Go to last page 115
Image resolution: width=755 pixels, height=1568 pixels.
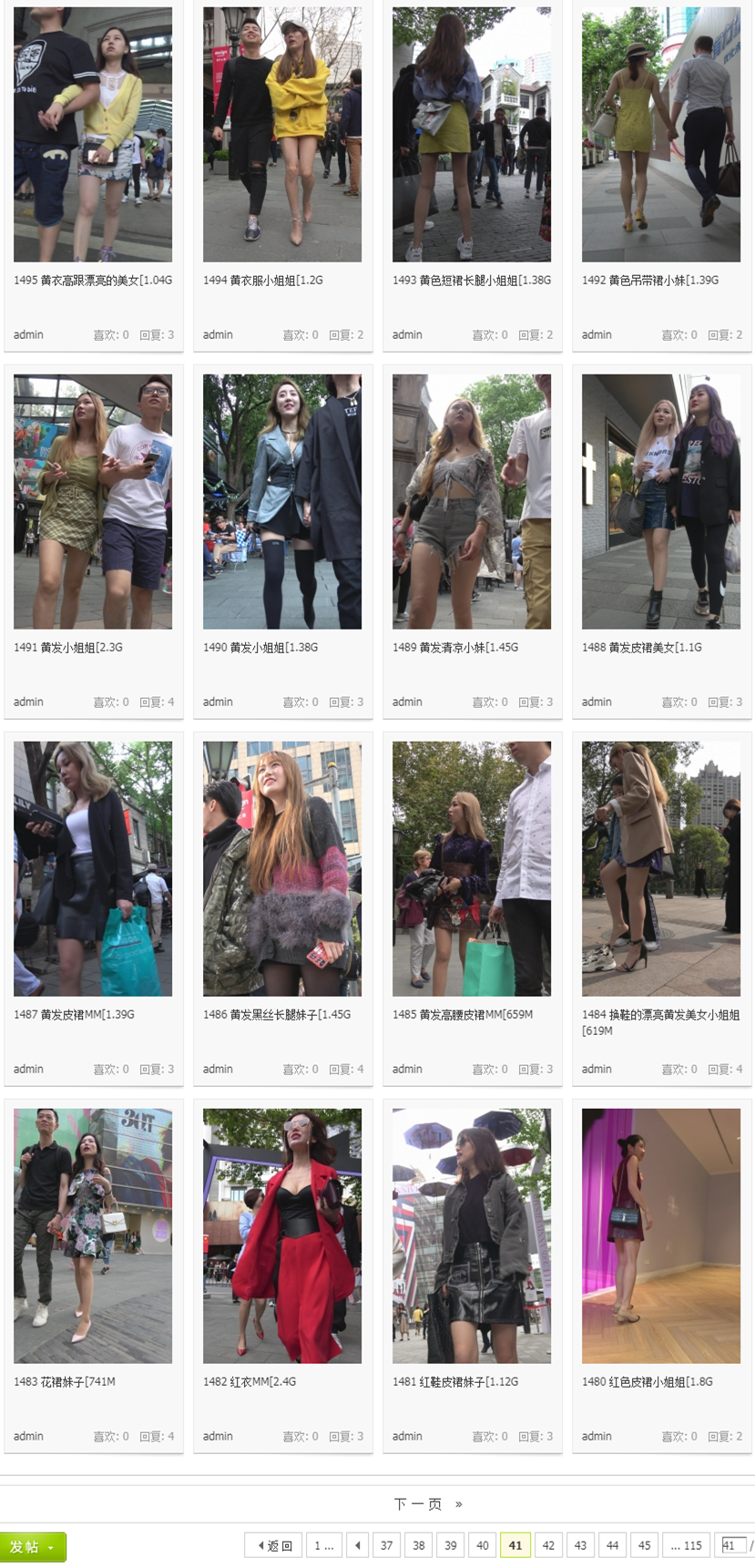(x=687, y=1545)
